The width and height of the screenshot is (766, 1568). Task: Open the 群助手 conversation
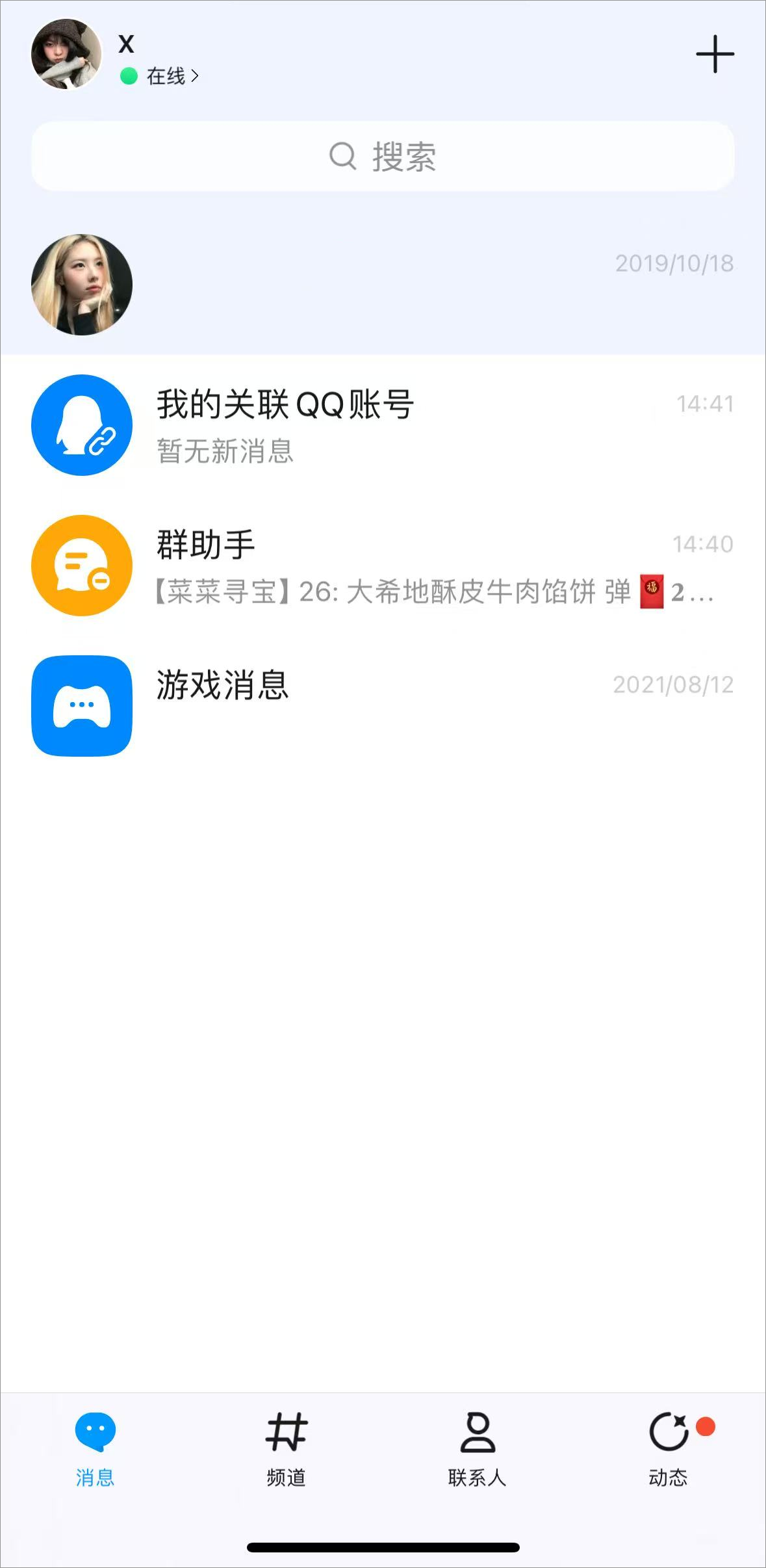click(383, 566)
